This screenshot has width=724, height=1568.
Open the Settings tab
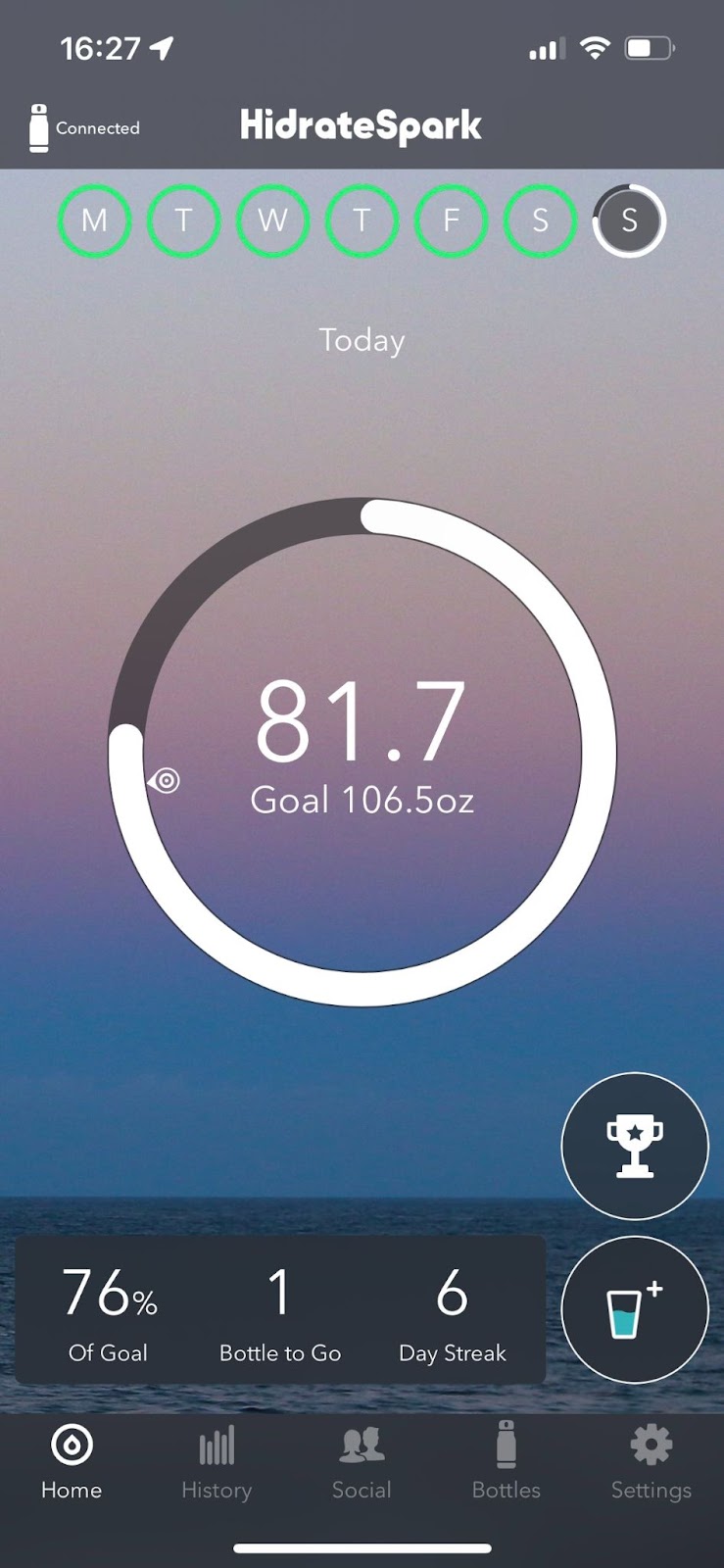[651, 1462]
